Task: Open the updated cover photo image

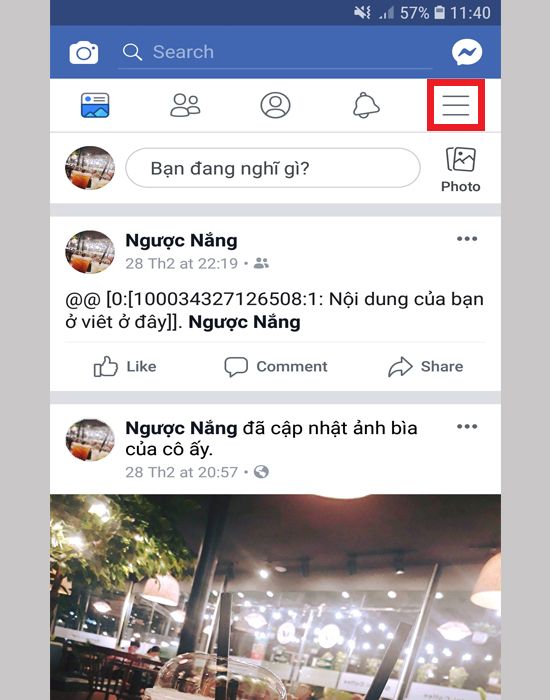Action: click(x=275, y=597)
